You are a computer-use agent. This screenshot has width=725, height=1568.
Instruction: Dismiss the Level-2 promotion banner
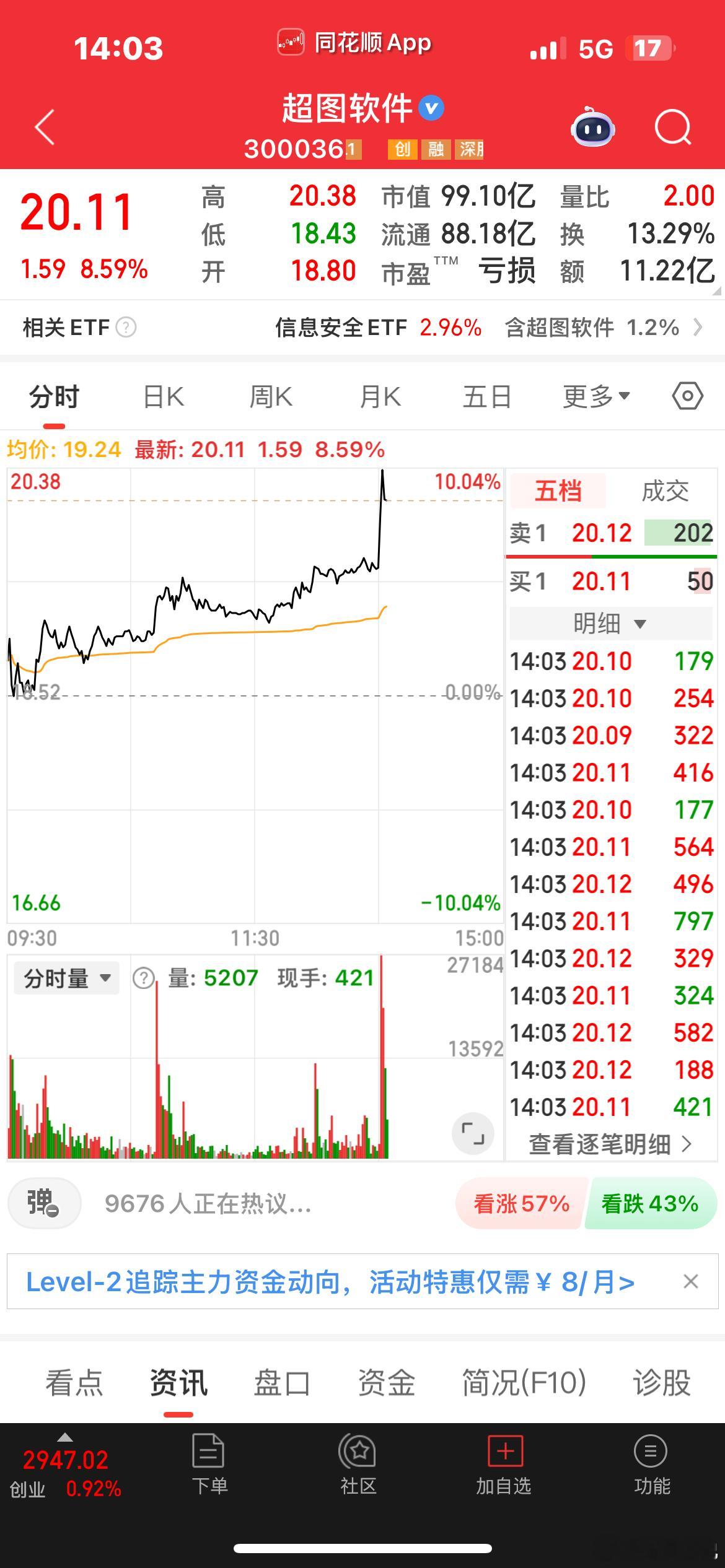[692, 1281]
